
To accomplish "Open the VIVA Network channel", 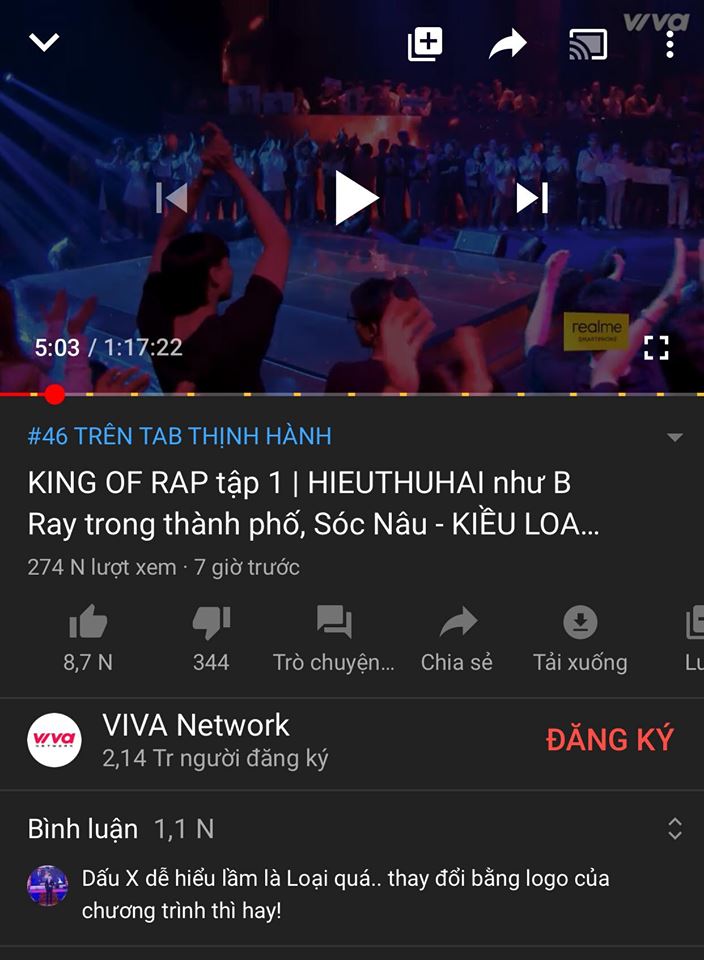I will (x=196, y=725).
